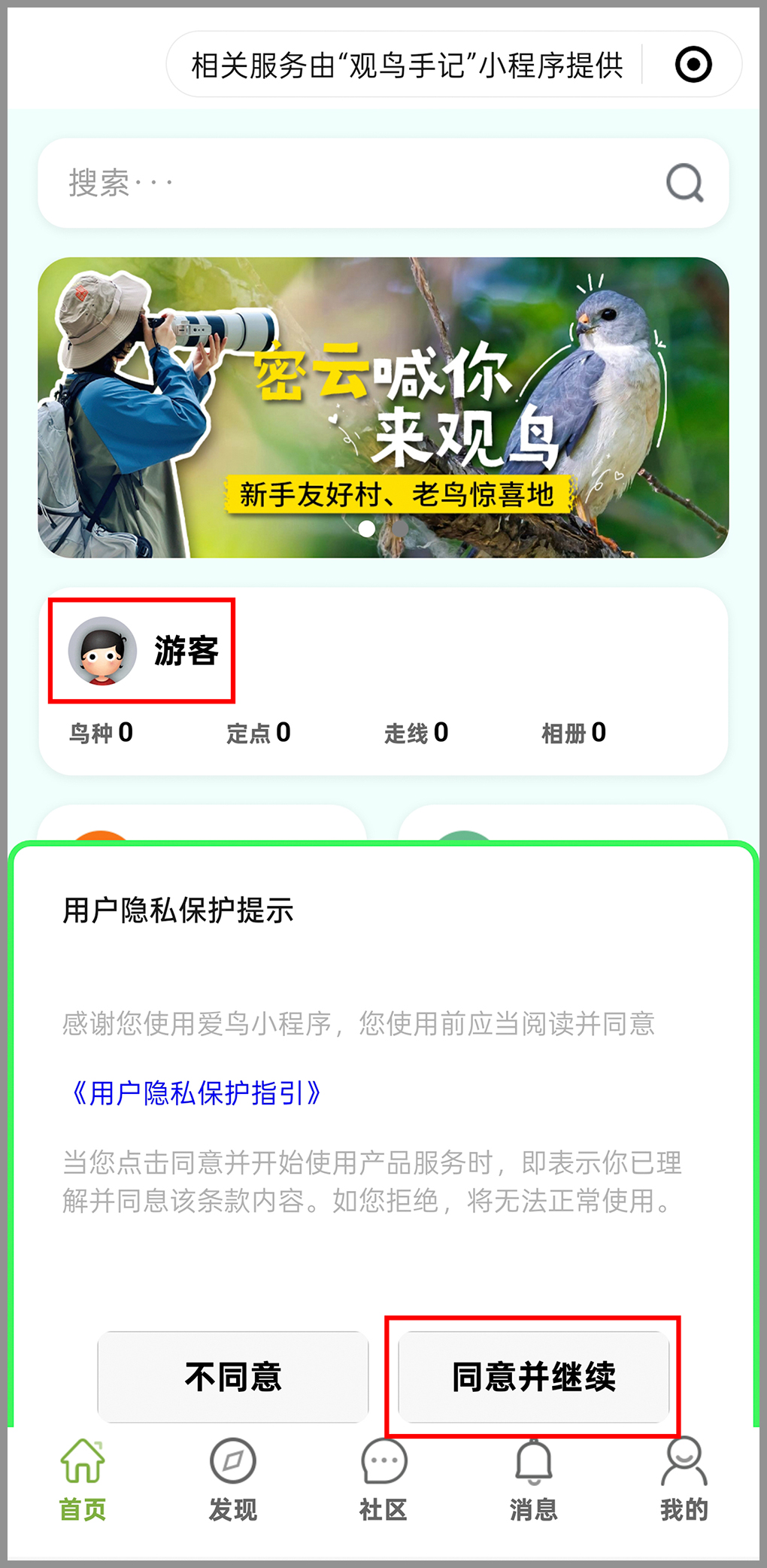The height and width of the screenshot is (1568, 767).
Task: Open the 密云喊你来观鸟 banner
Action: tap(383, 407)
